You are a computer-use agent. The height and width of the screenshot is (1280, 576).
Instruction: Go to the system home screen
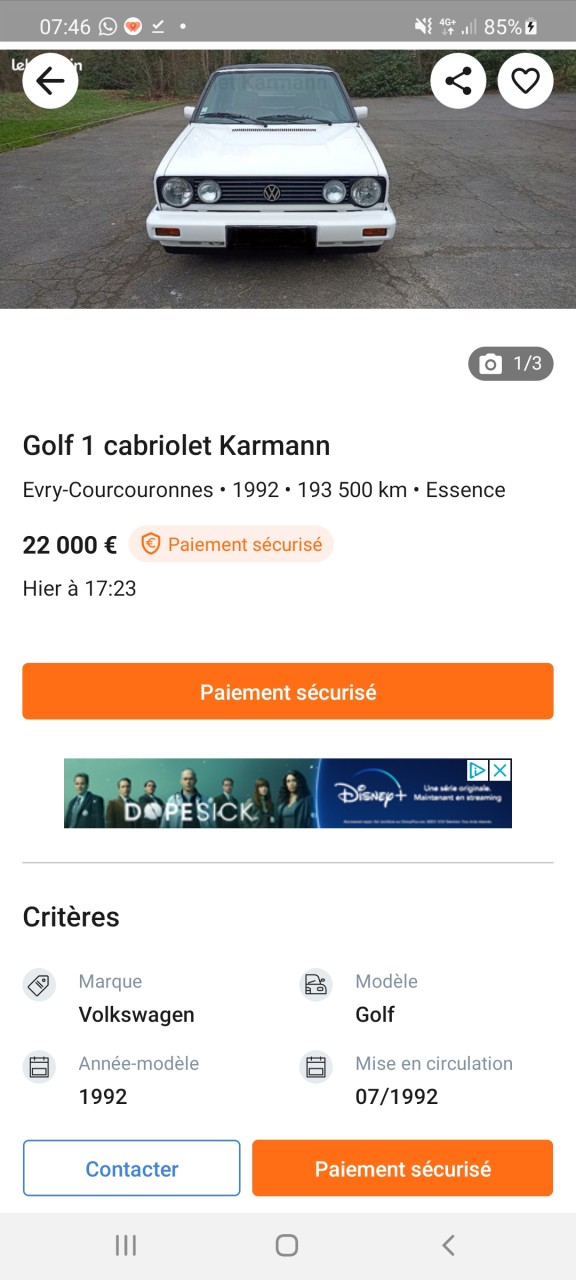(x=287, y=1245)
